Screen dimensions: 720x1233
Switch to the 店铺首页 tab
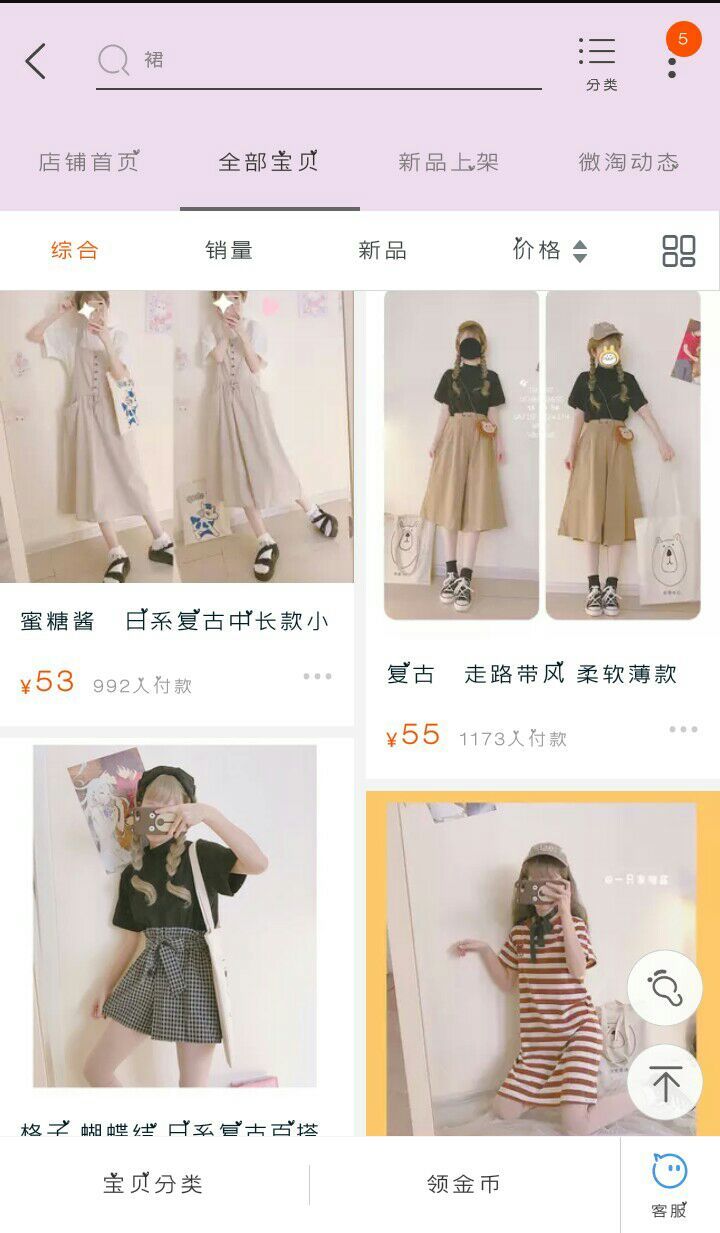[x=88, y=162]
